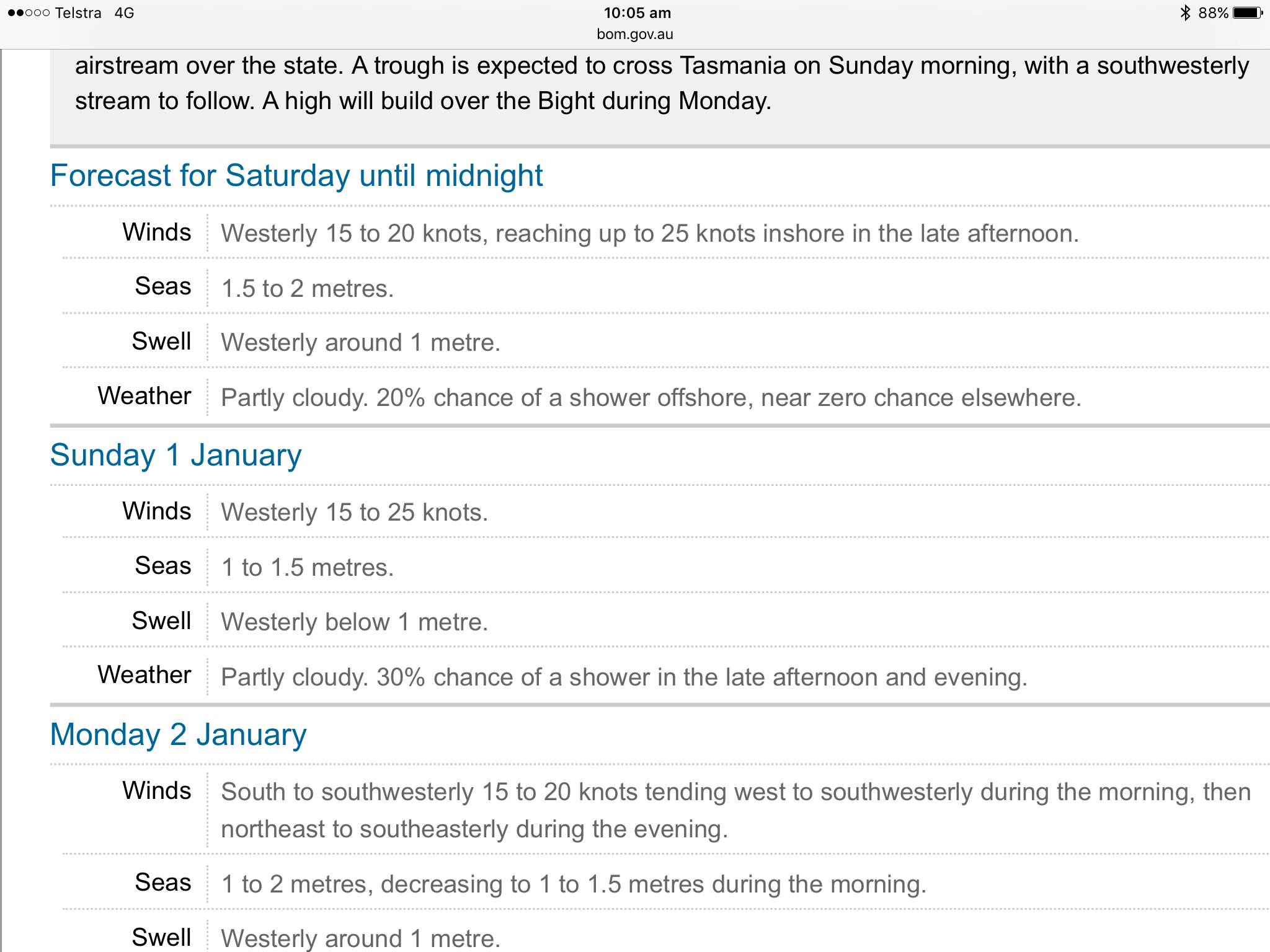Tap the bom.gov.au address bar
The width and height of the screenshot is (1270, 952).
tap(634, 34)
